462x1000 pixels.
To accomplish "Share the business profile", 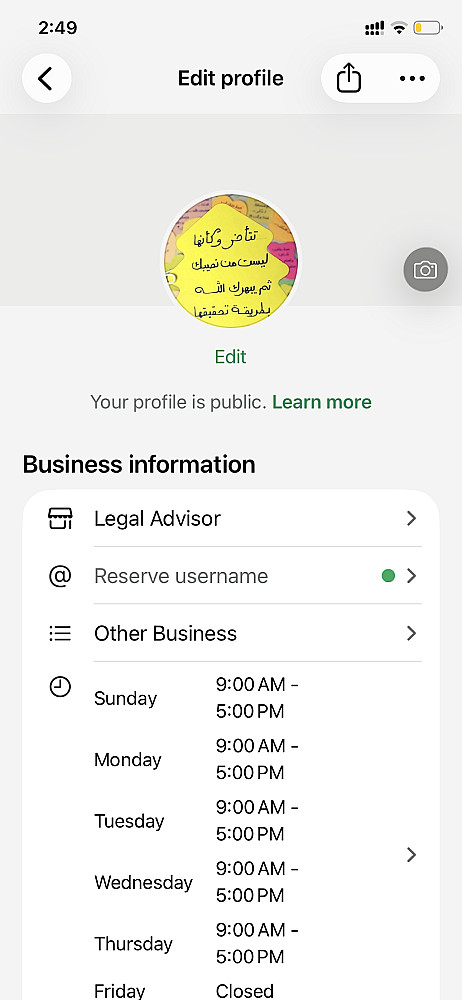I will 349,78.
